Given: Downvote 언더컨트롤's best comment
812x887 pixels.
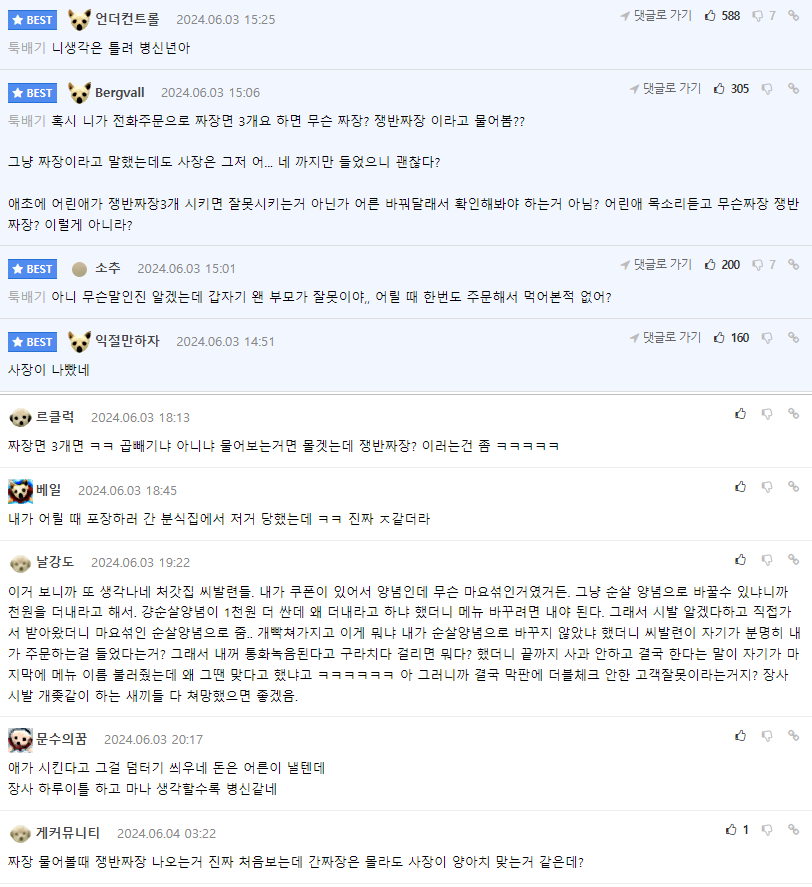Looking at the screenshot, I should (757, 16).
